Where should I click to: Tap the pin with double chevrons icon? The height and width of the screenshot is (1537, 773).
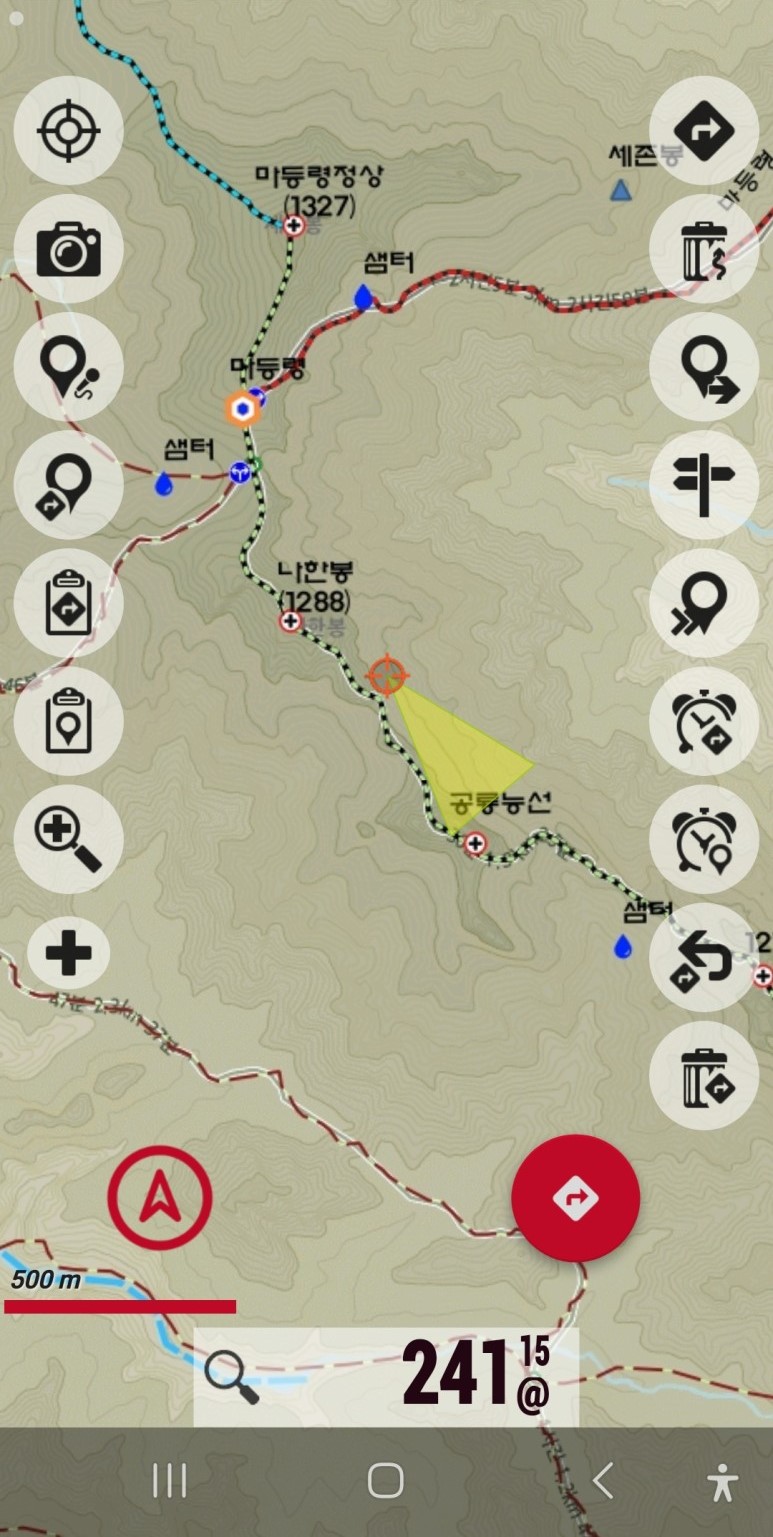(x=704, y=603)
